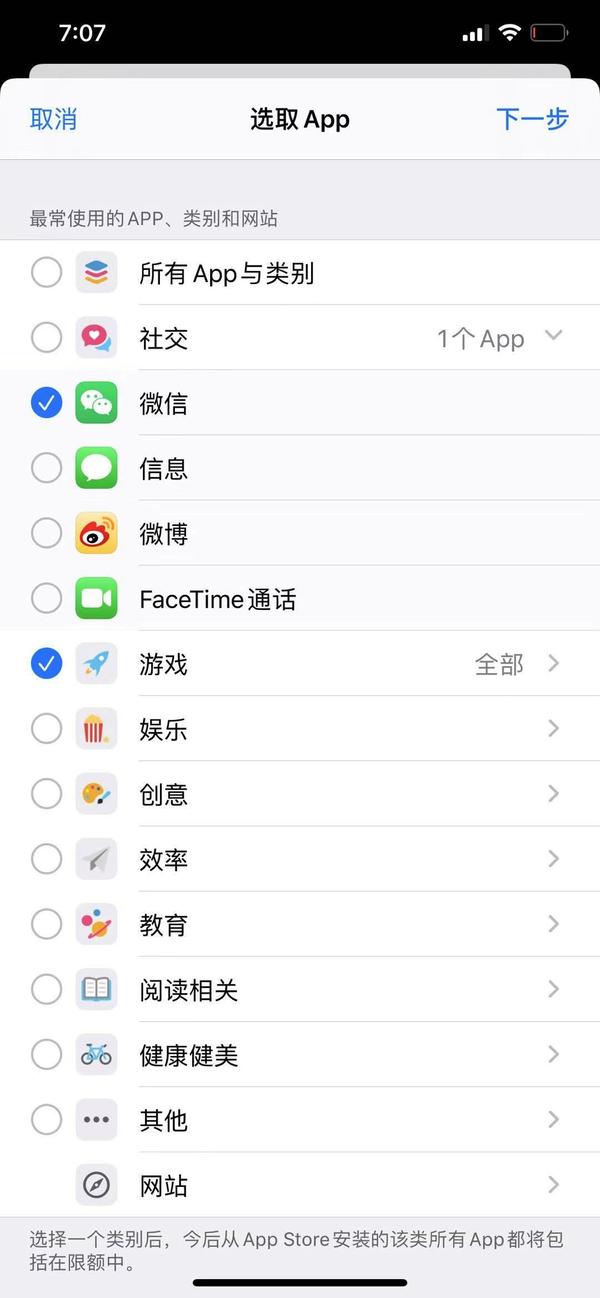Expand the 创意 category chevron
This screenshot has width=600, height=1298.
553,794
